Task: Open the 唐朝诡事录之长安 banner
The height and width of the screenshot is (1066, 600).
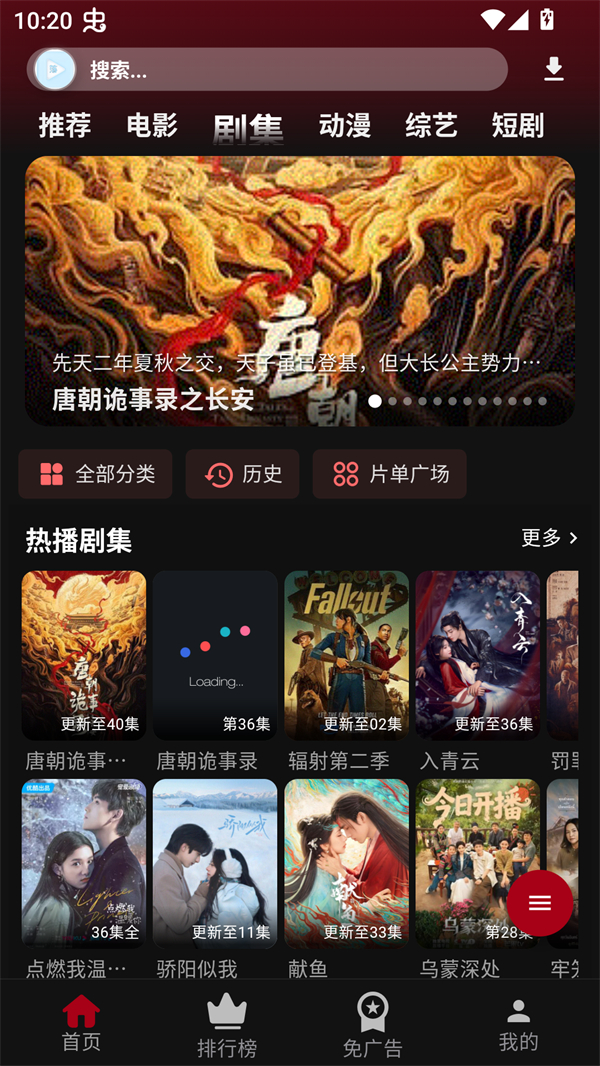Action: click(x=300, y=290)
